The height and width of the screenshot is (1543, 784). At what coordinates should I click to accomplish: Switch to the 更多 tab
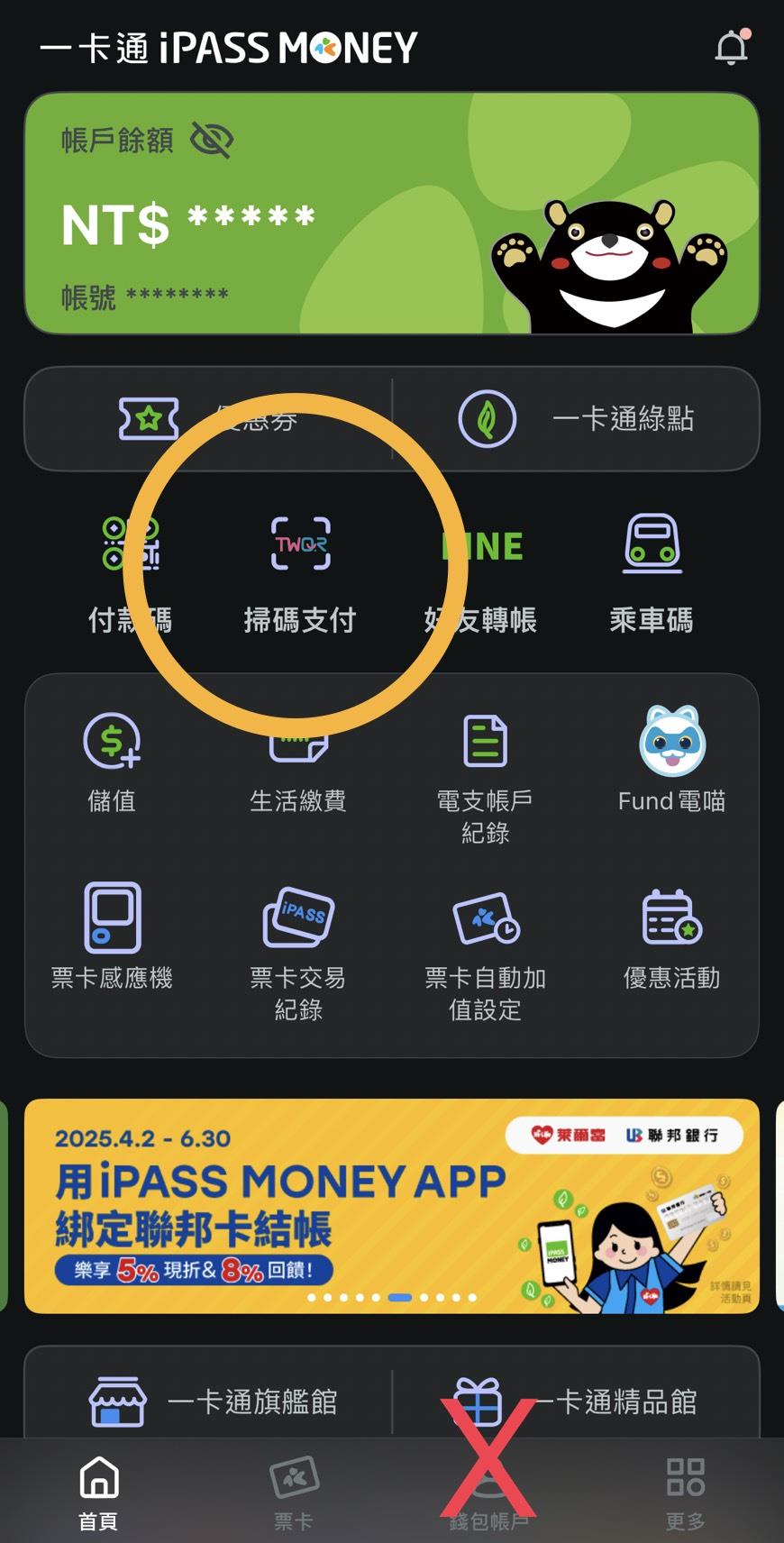point(685,1492)
